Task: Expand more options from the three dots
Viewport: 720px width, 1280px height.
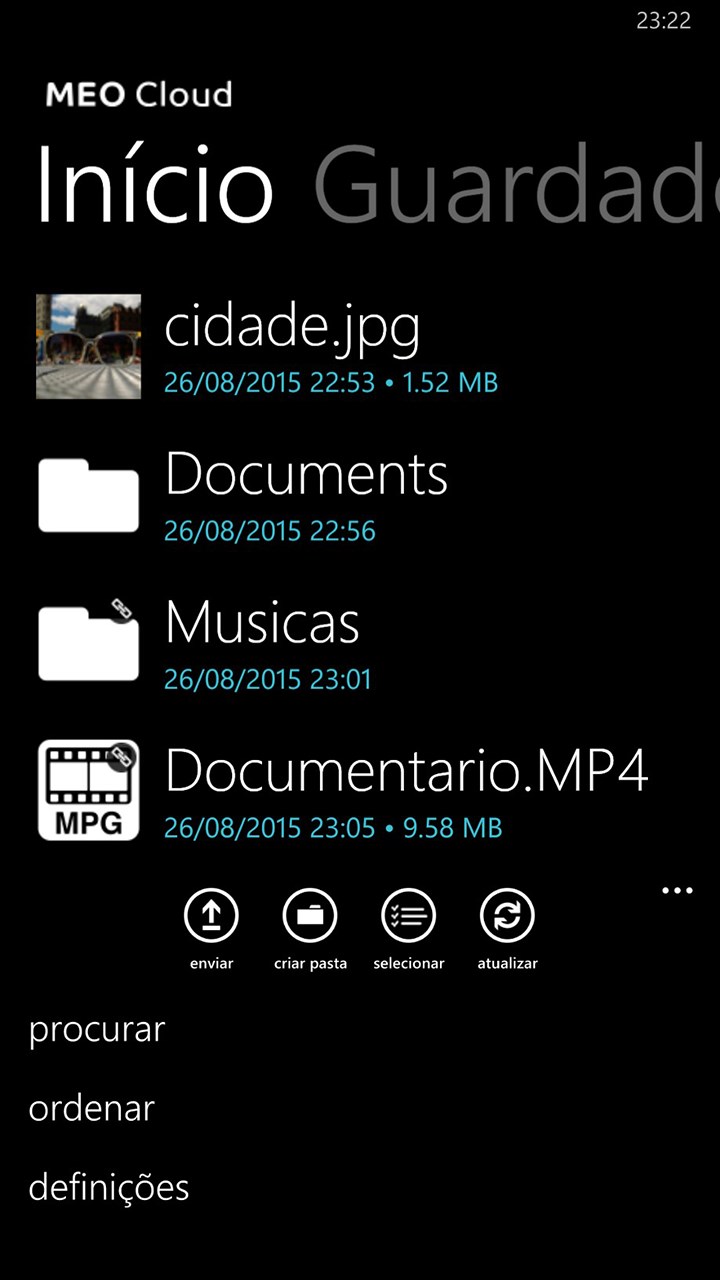Action: pos(679,889)
